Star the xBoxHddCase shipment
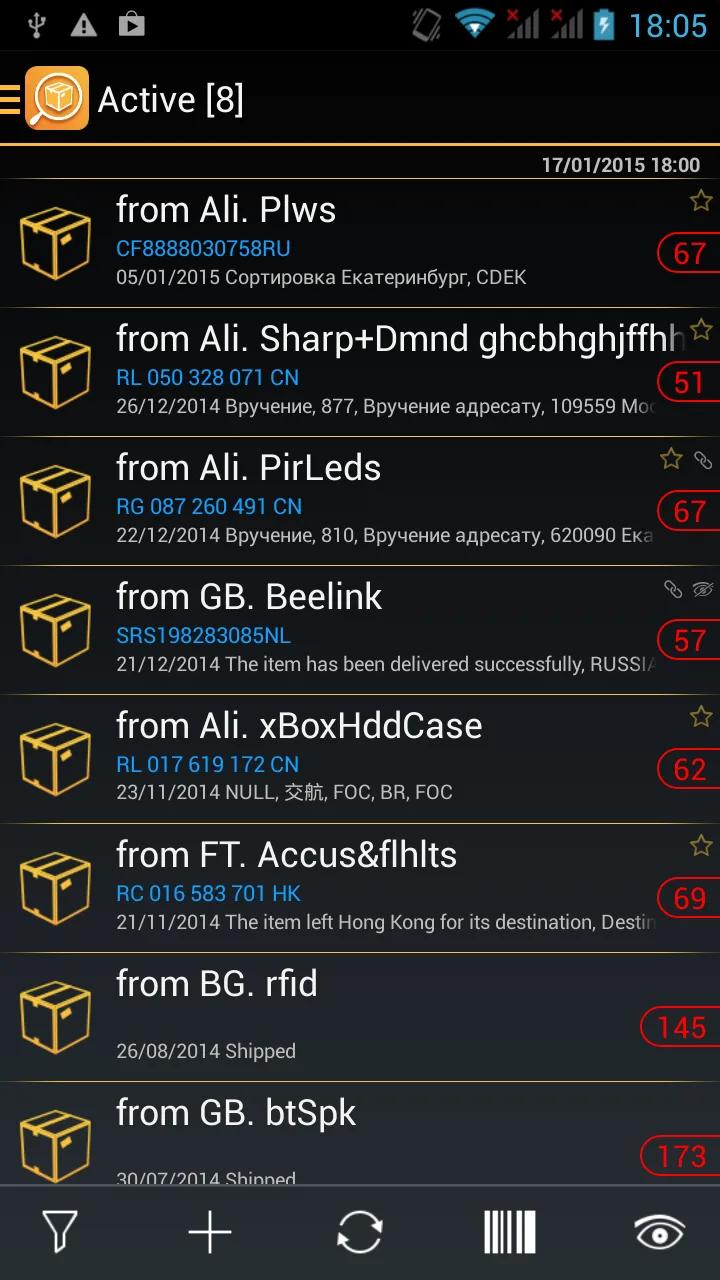The width and height of the screenshot is (720, 1280). point(701,716)
